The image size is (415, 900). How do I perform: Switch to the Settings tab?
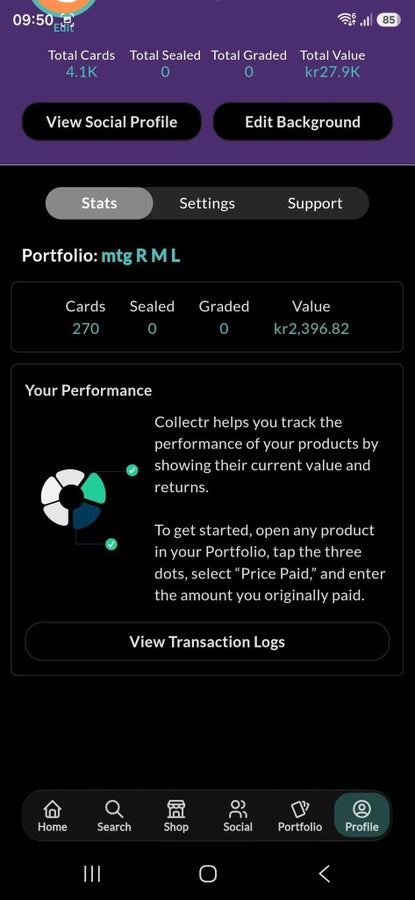coord(207,203)
